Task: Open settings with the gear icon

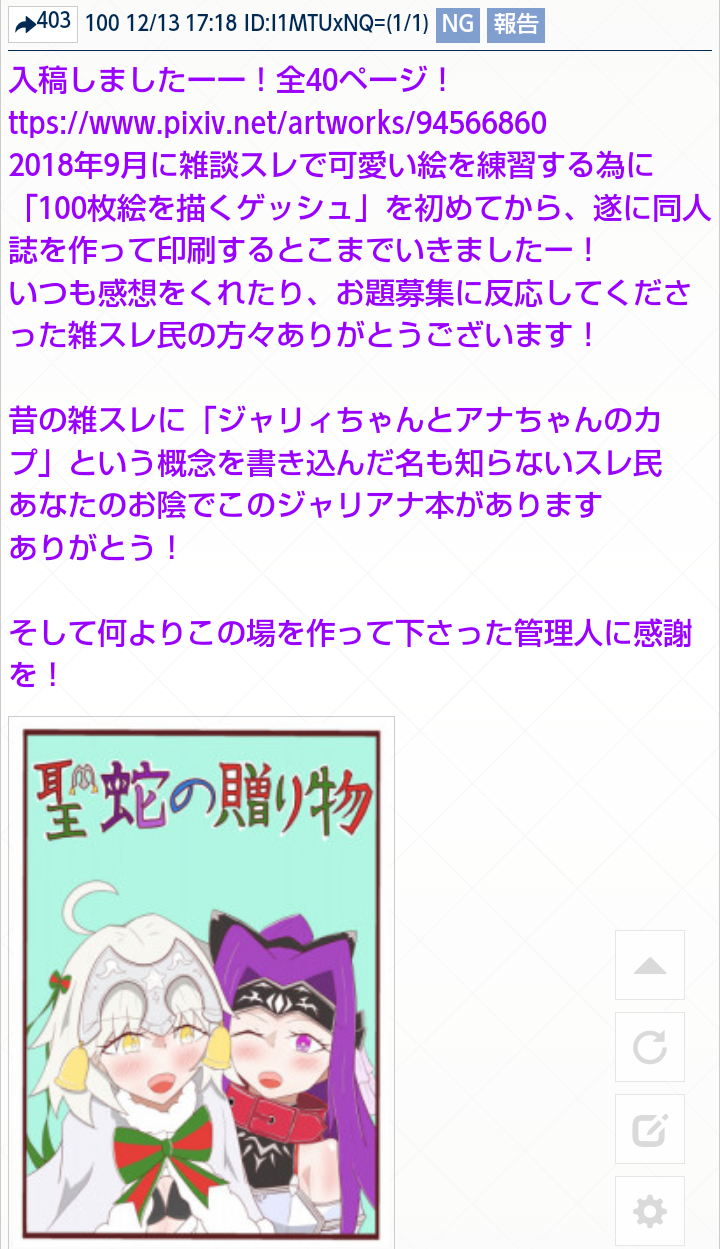Action: tap(650, 1211)
